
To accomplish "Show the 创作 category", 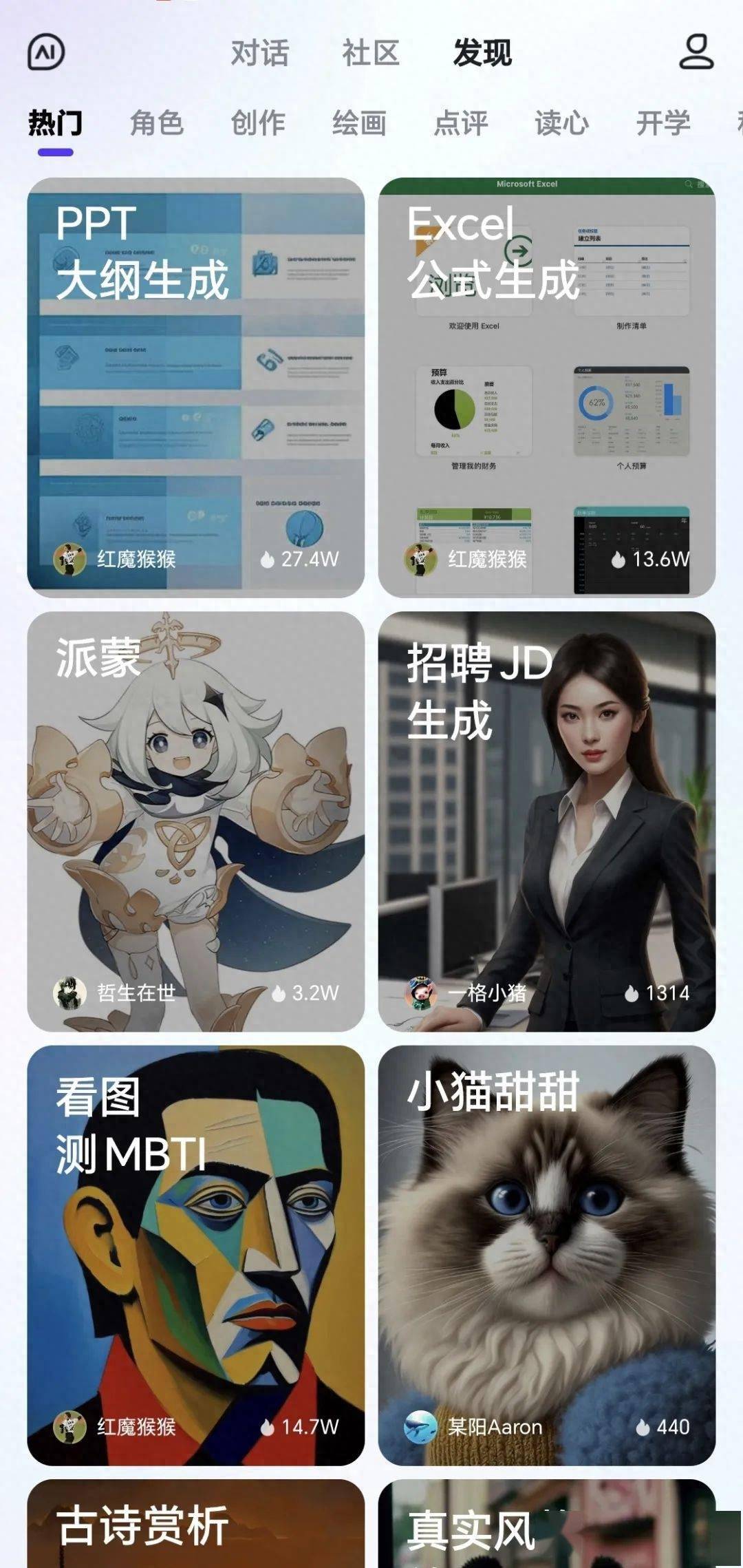I will 258,123.
